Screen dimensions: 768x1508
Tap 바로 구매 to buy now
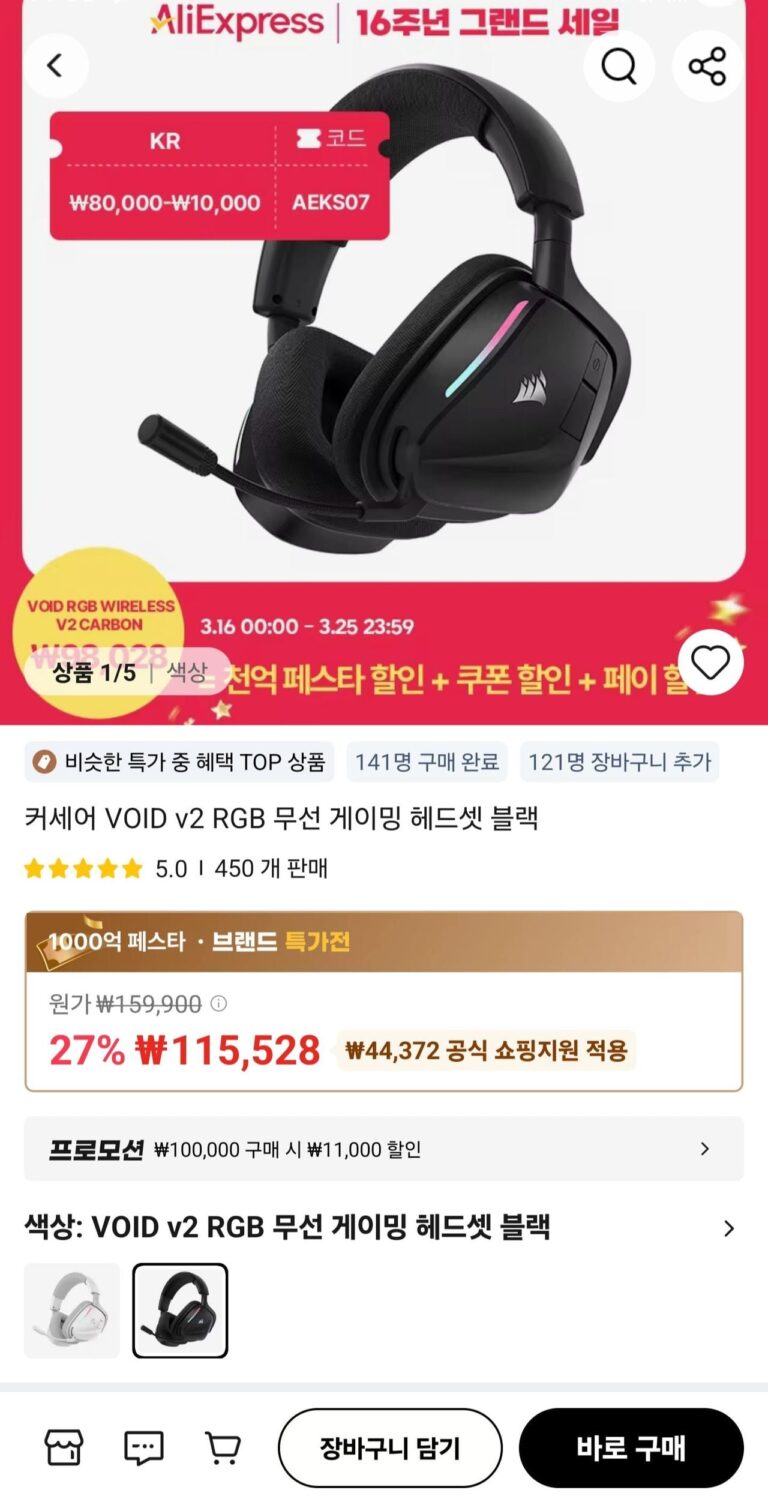(x=631, y=1447)
